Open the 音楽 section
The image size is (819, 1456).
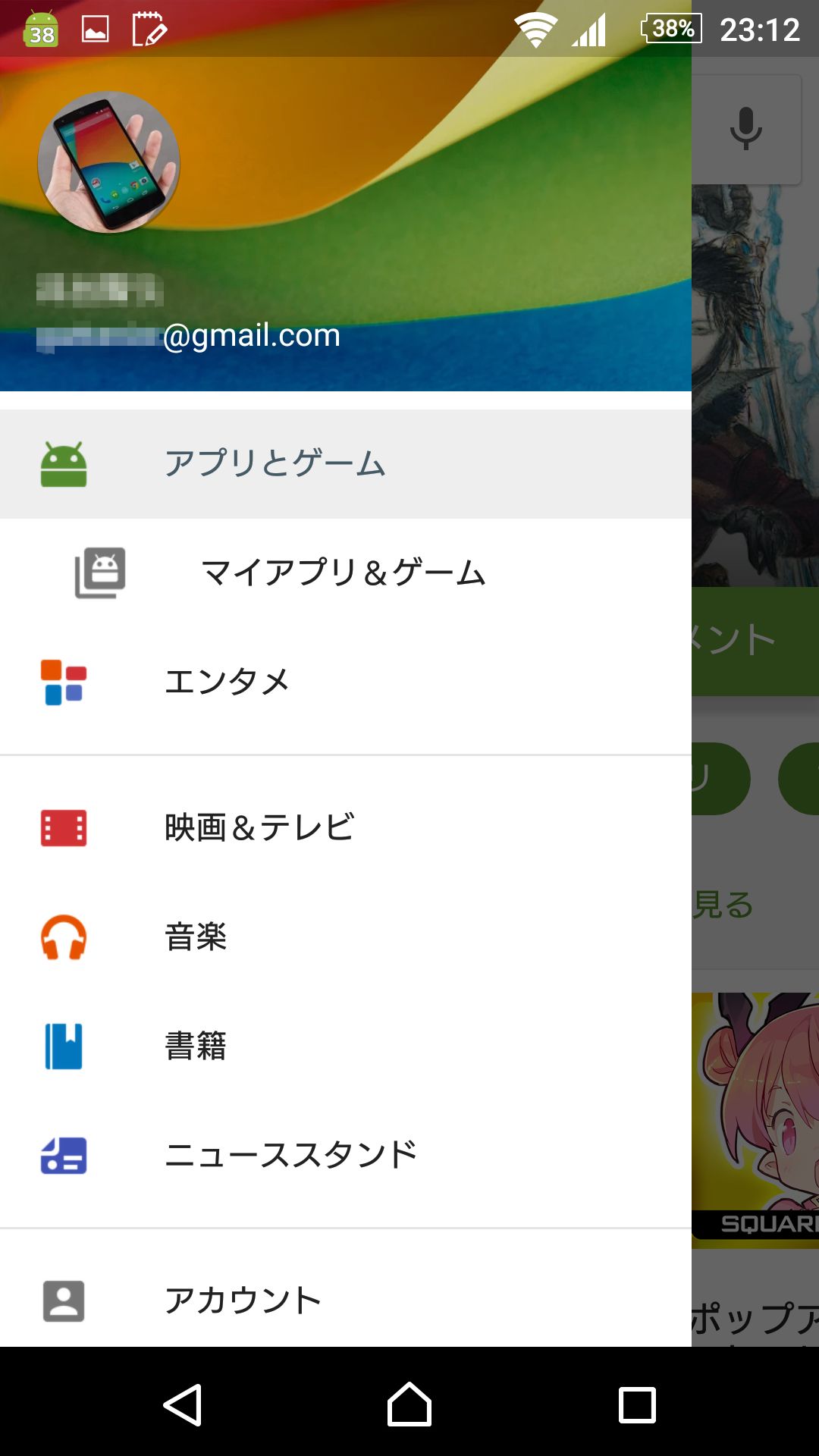(346, 937)
